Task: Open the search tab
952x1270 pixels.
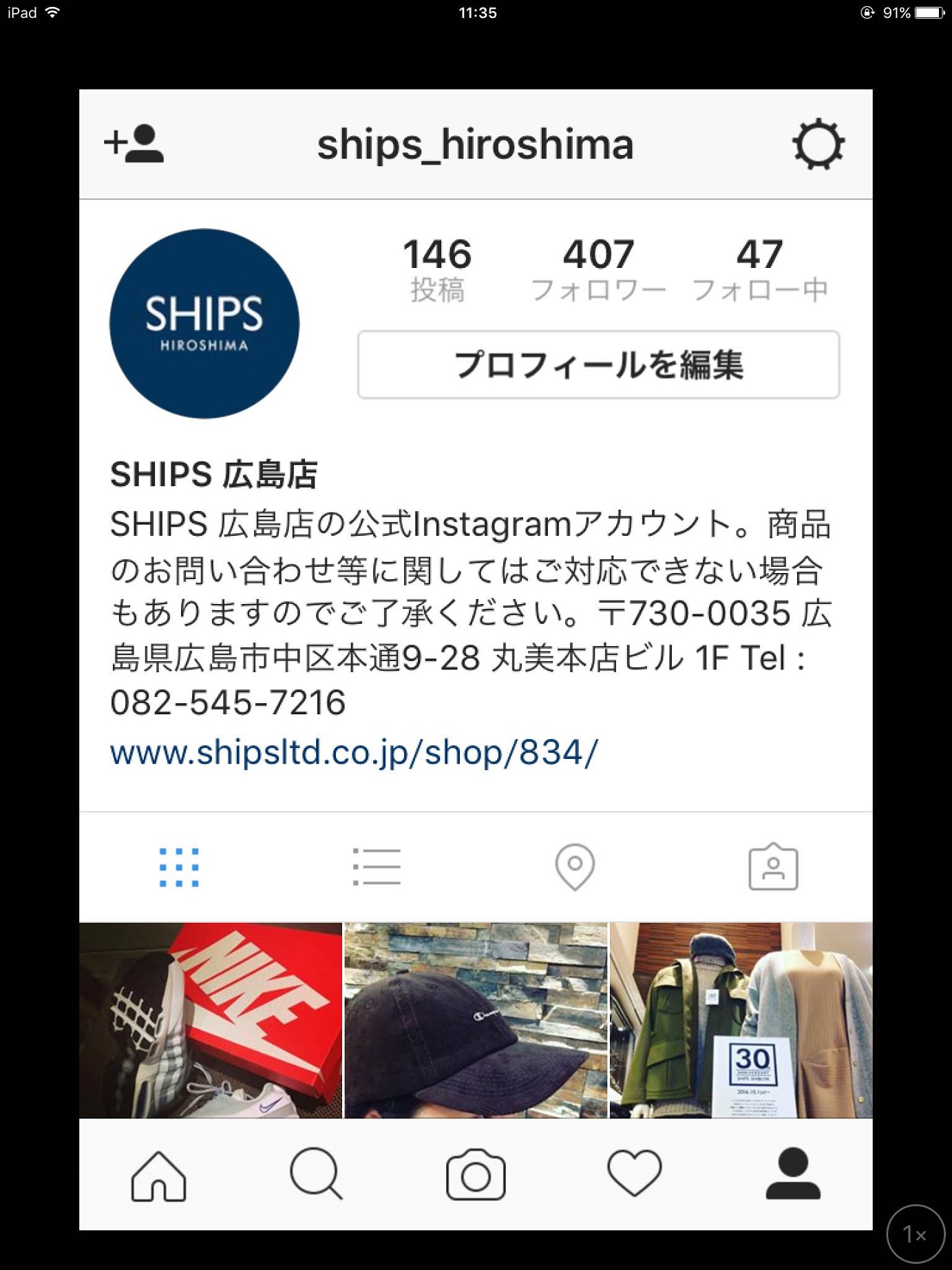Action: tap(316, 1174)
